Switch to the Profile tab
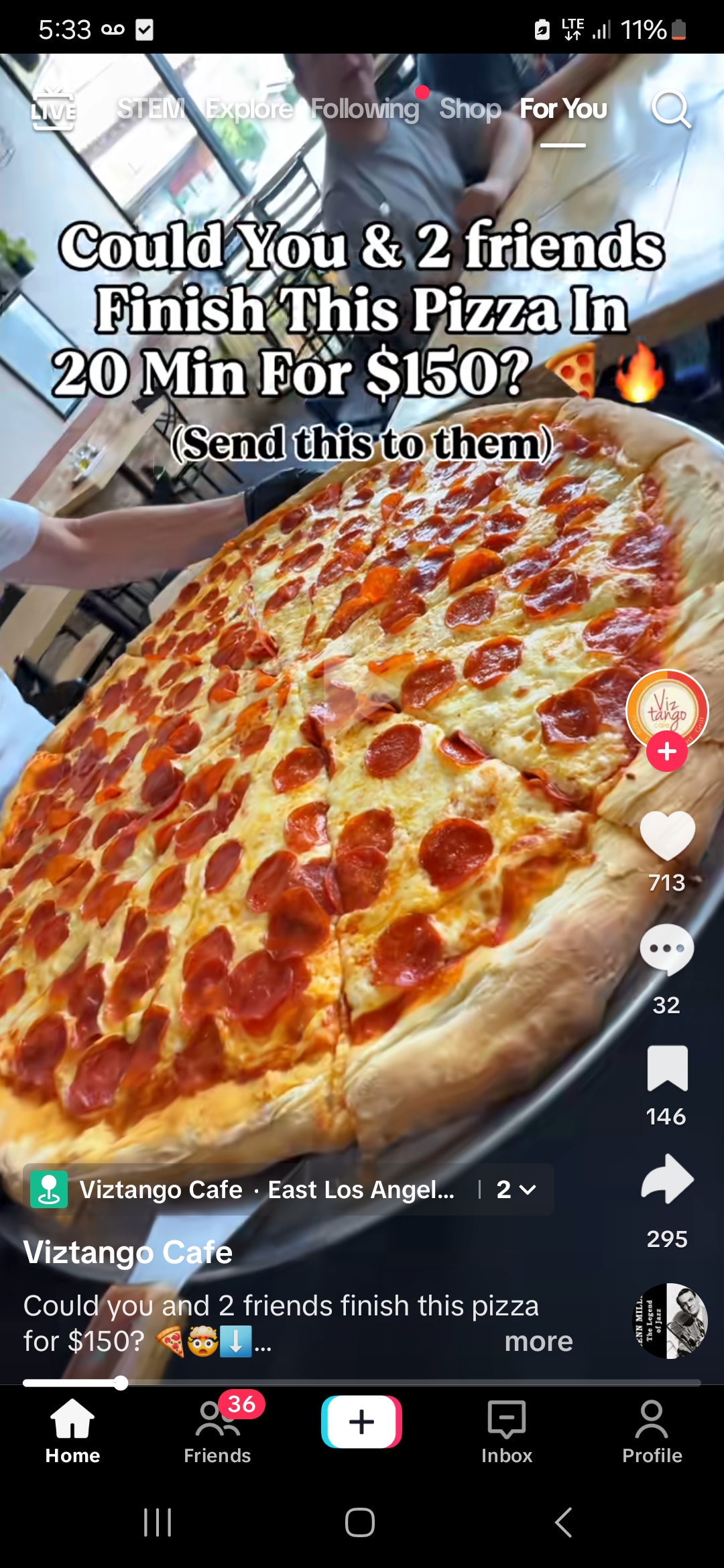 [652, 1431]
